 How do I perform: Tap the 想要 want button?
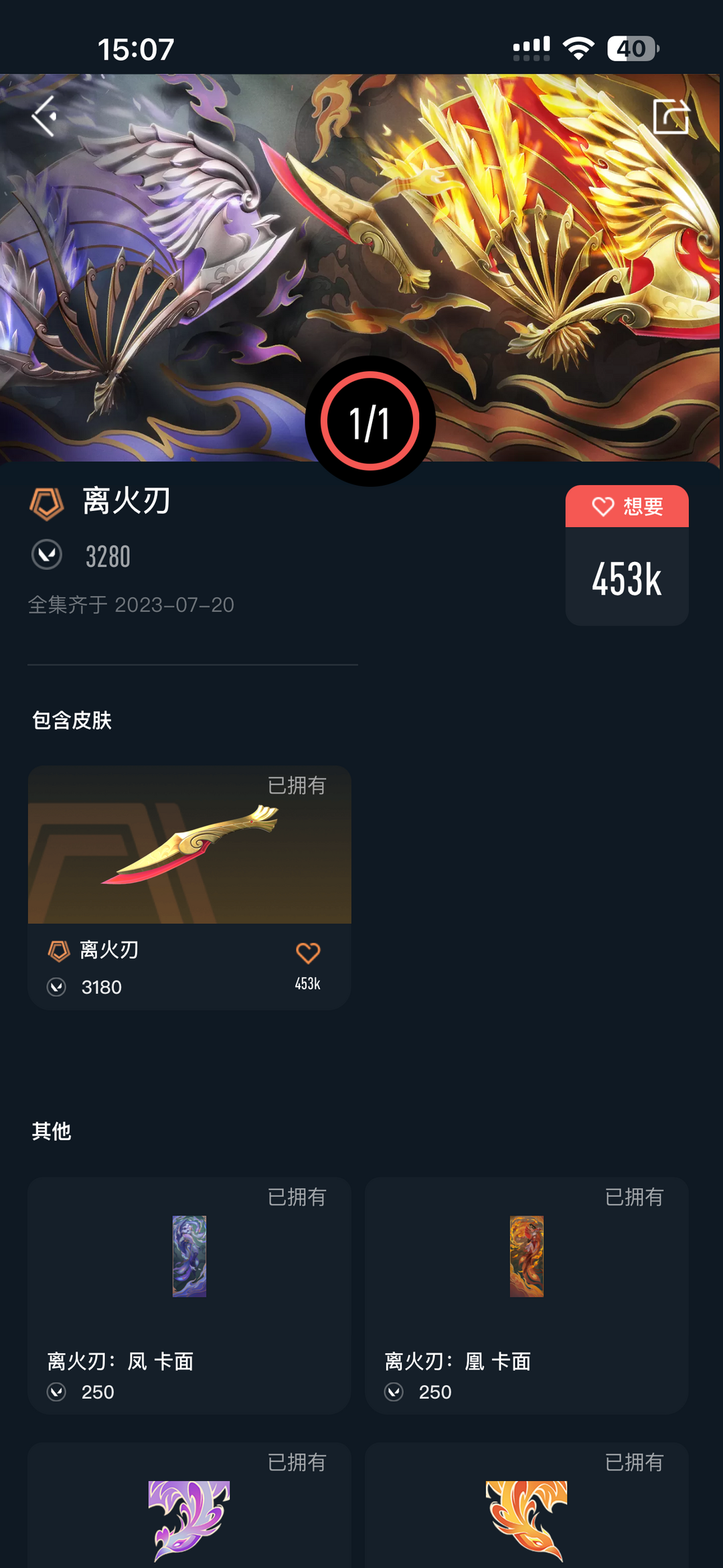pyautogui.click(x=627, y=506)
